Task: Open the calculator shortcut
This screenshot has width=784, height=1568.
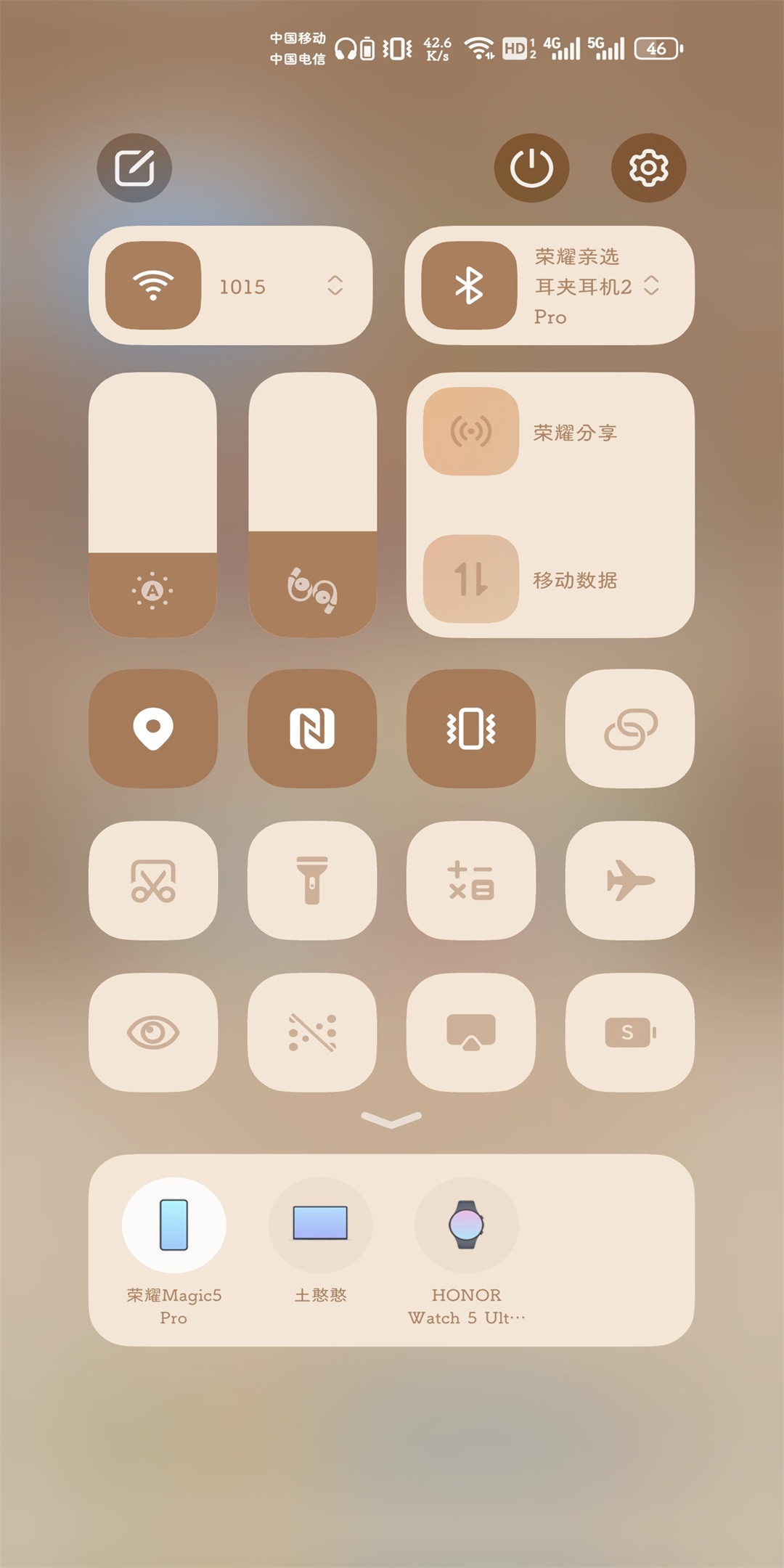Action: pyautogui.click(x=471, y=881)
